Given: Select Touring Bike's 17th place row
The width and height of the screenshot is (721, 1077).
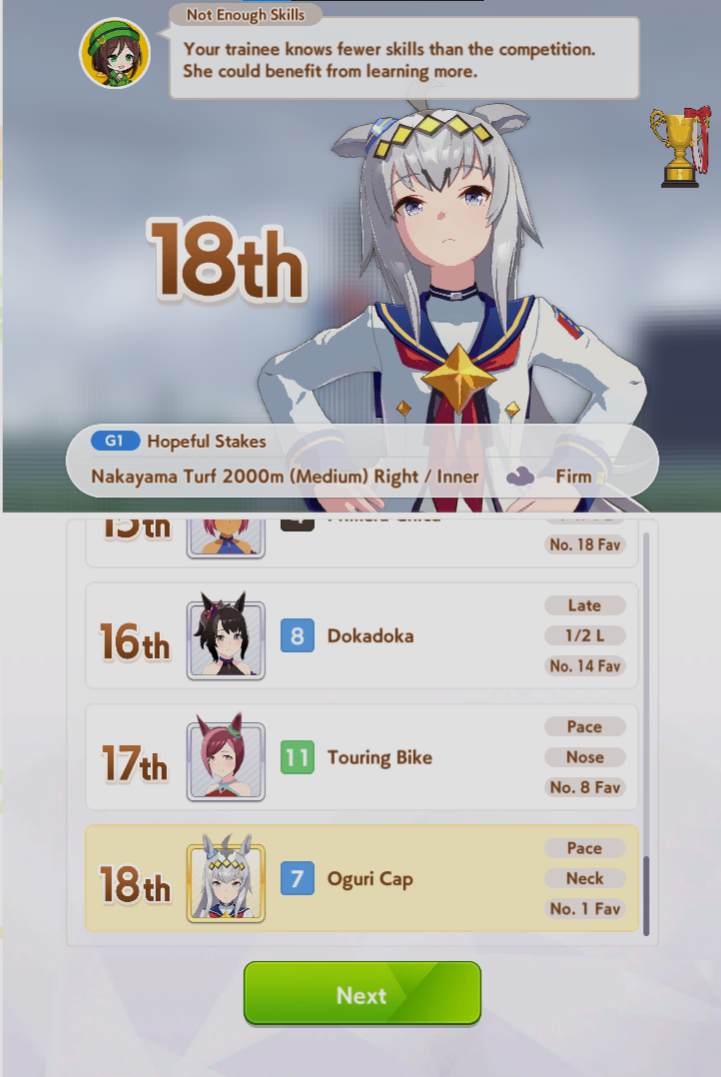Looking at the screenshot, I should (x=362, y=757).
